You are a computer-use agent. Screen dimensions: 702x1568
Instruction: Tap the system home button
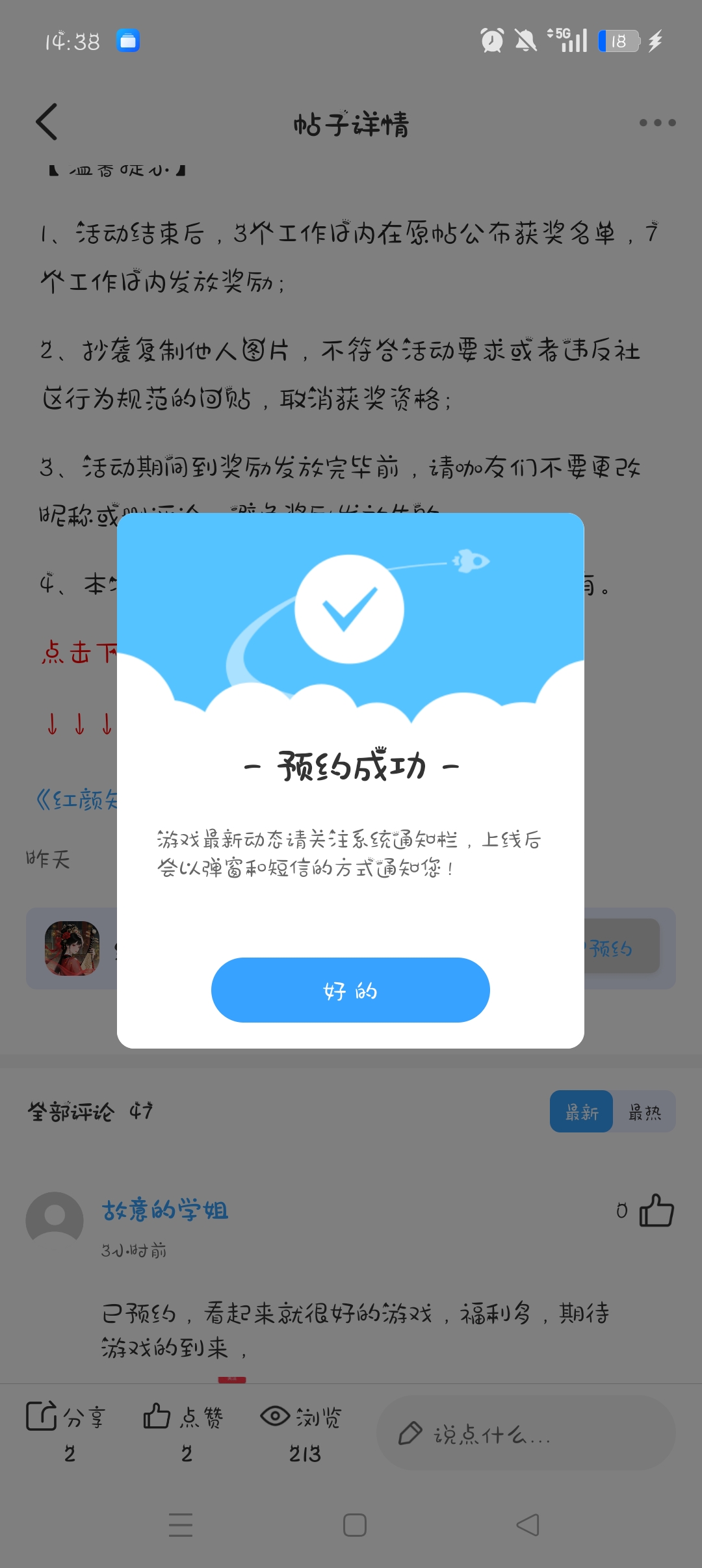[354, 1525]
